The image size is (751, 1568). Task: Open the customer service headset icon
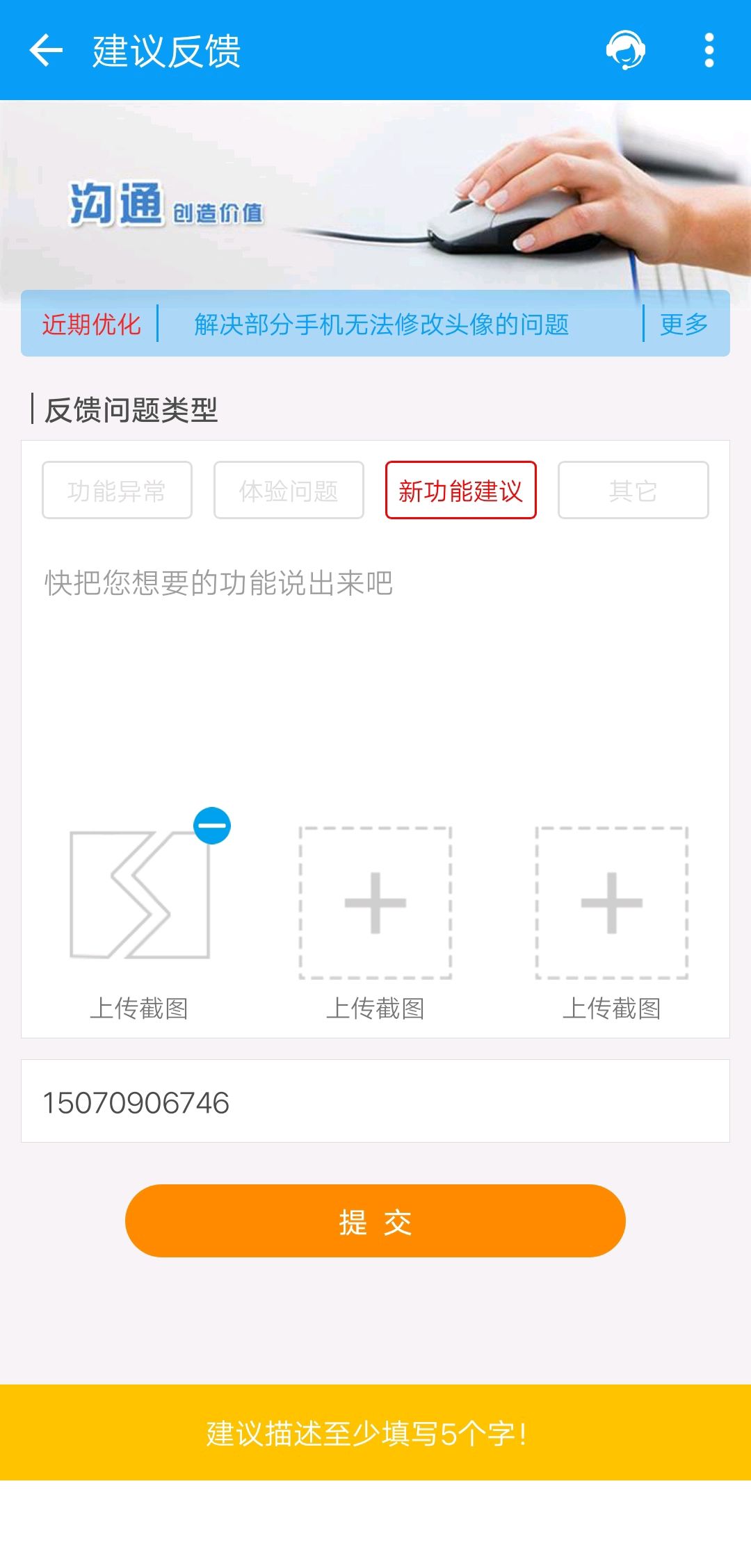[626, 50]
